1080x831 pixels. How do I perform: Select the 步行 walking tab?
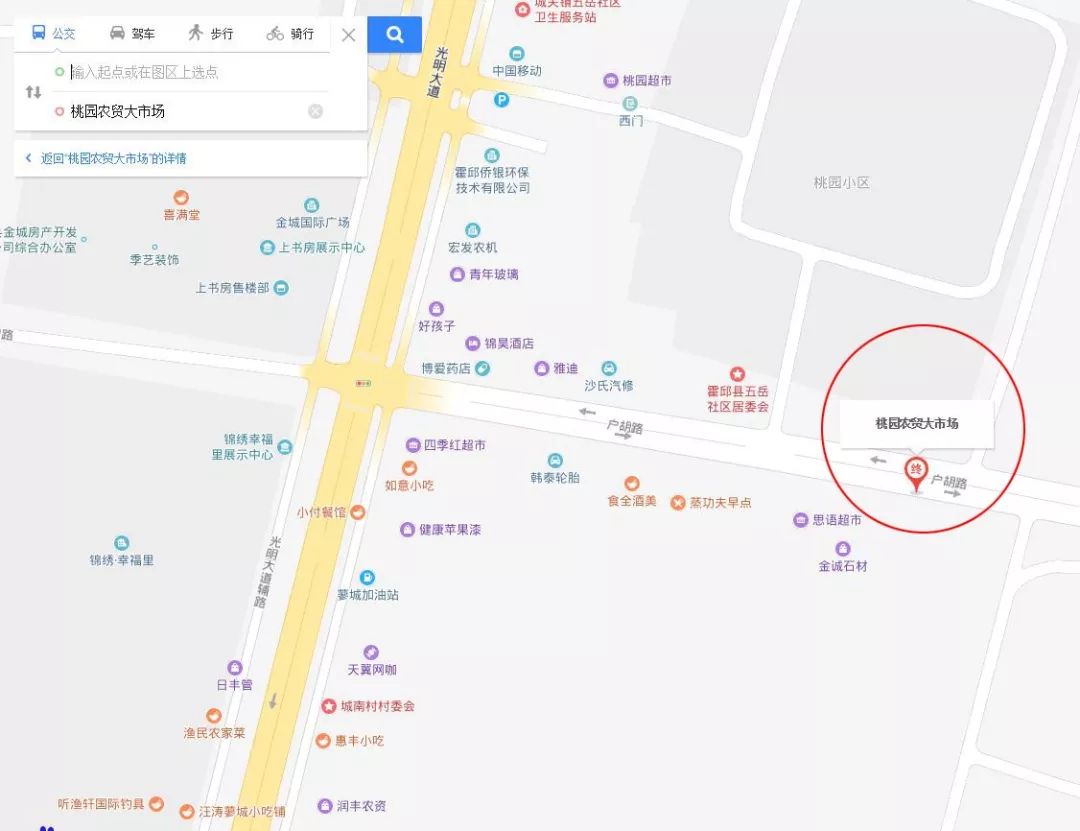click(x=210, y=33)
